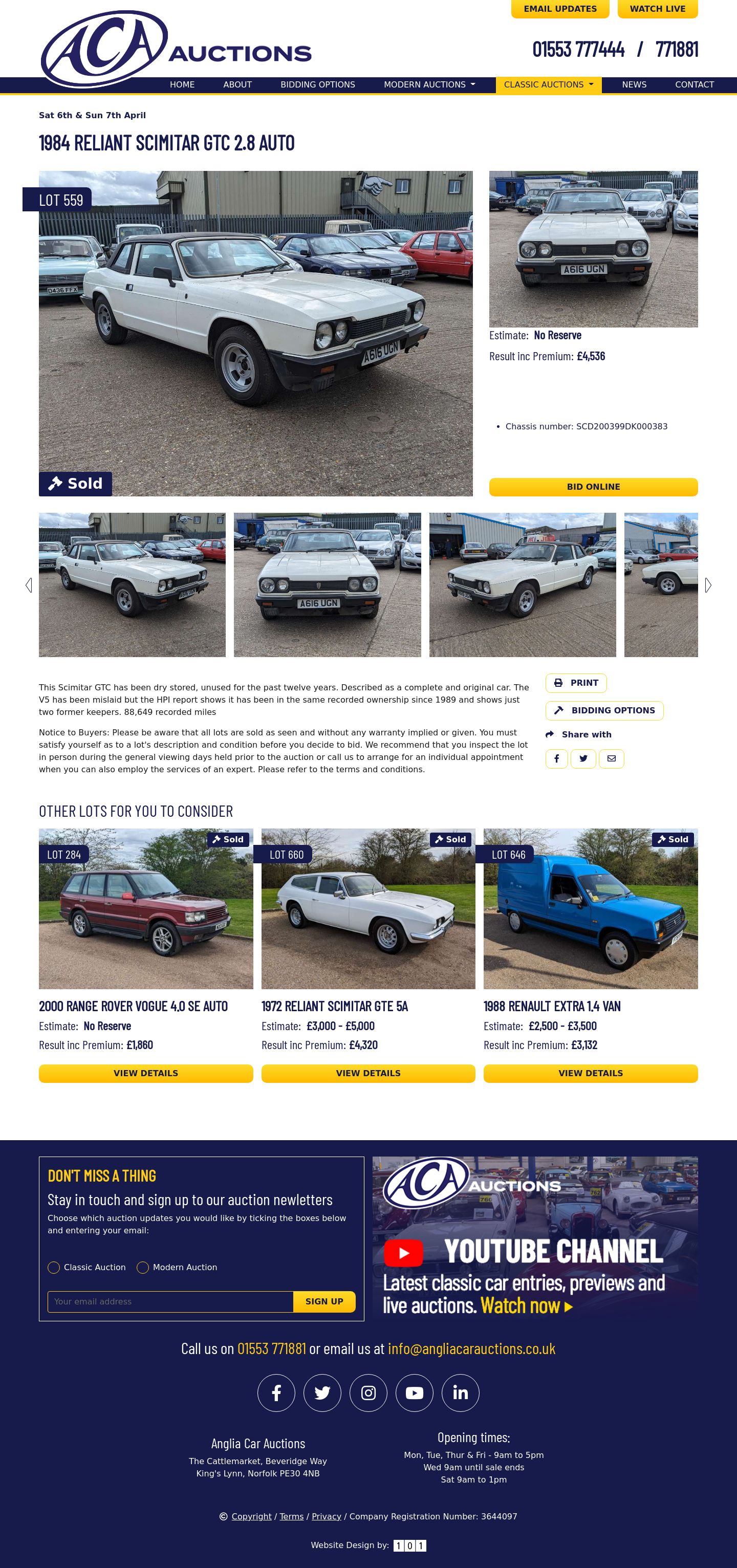Screen dimensions: 737x1568
Task: Show next gallery photos with right arrow
Action: point(708,585)
